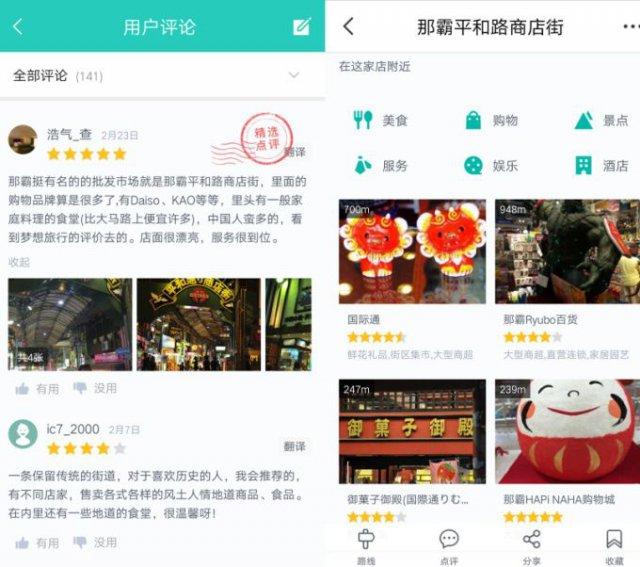640x567 pixels.
Task: Go back from the 用户评论 page
Action: (x=17, y=27)
